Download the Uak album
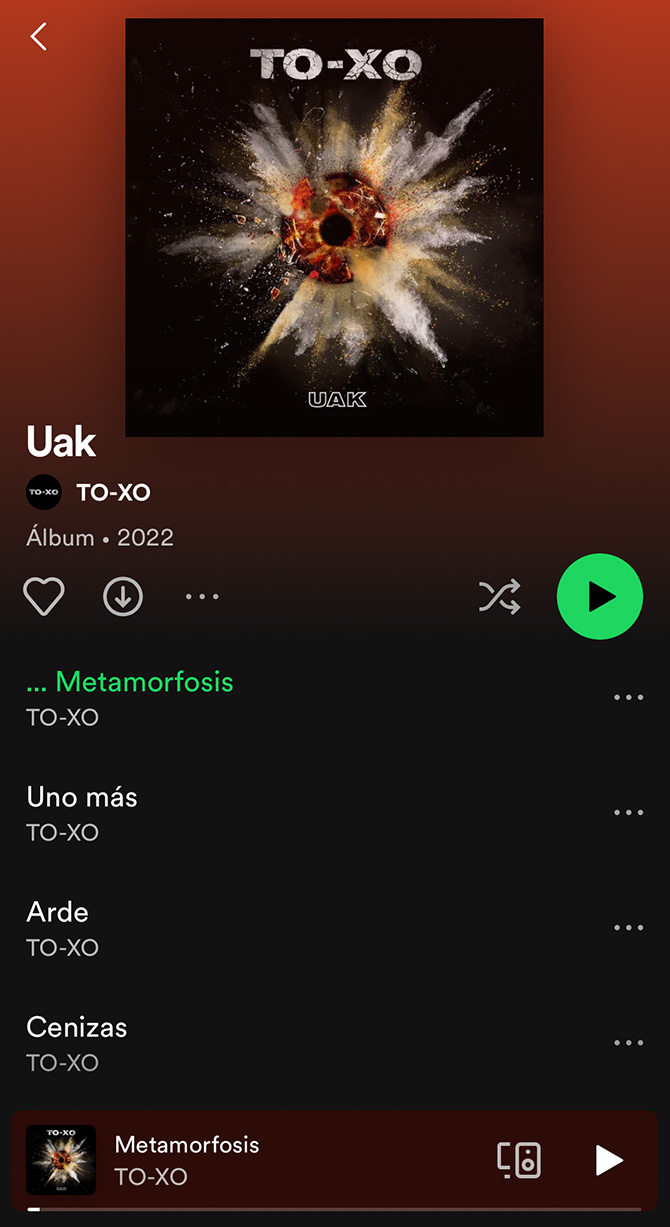The width and height of the screenshot is (670, 1227). pyautogui.click(x=123, y=597)
